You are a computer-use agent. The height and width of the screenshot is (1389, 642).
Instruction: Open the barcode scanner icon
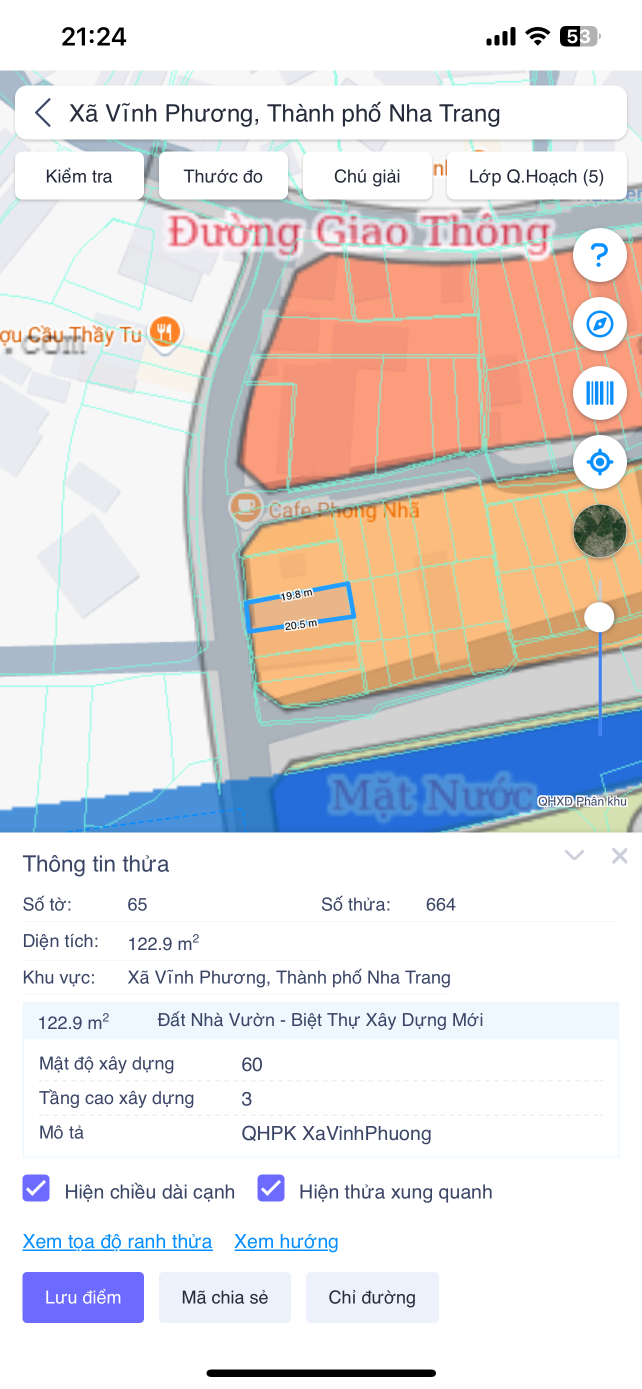600,393
